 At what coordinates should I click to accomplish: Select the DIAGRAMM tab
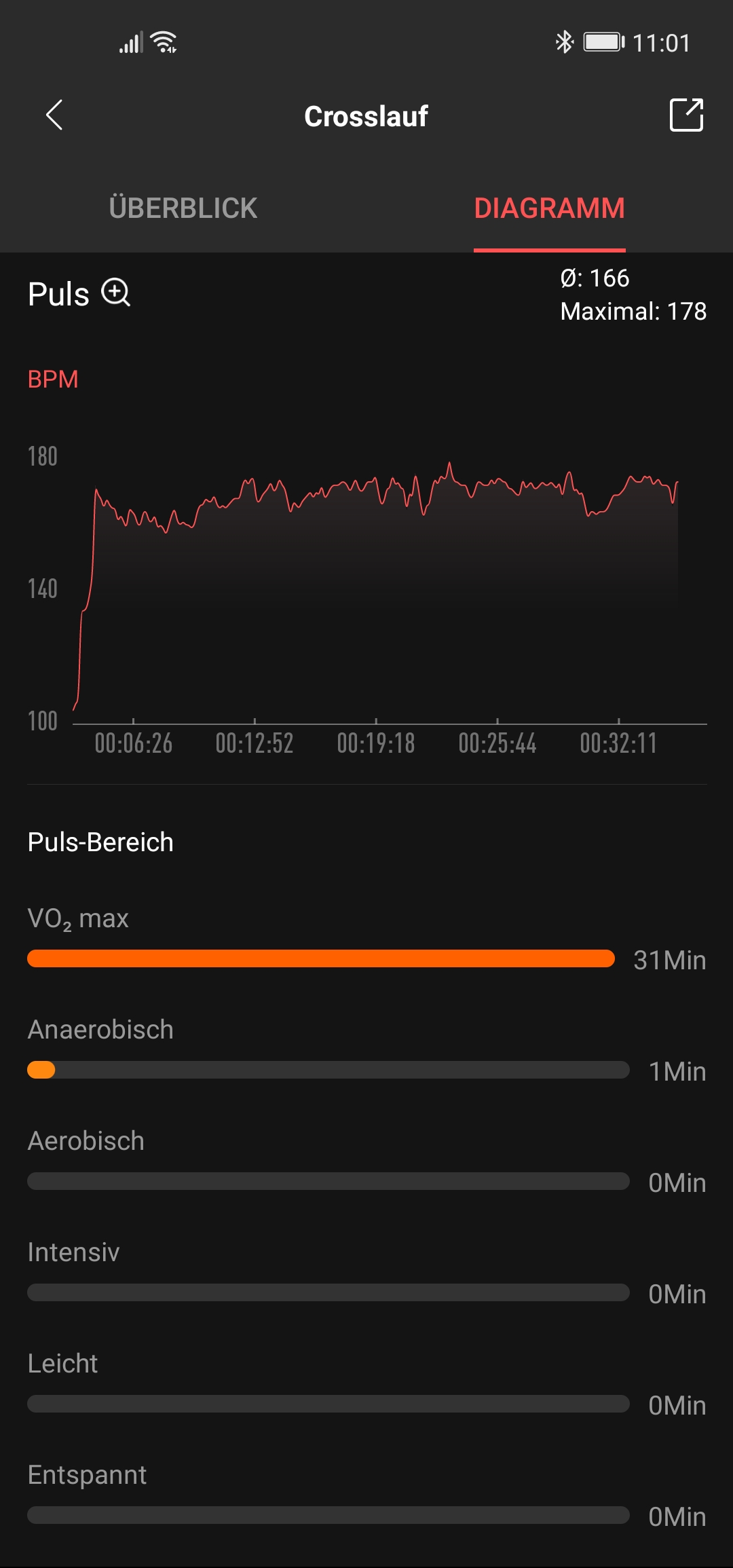pos(549,208)
